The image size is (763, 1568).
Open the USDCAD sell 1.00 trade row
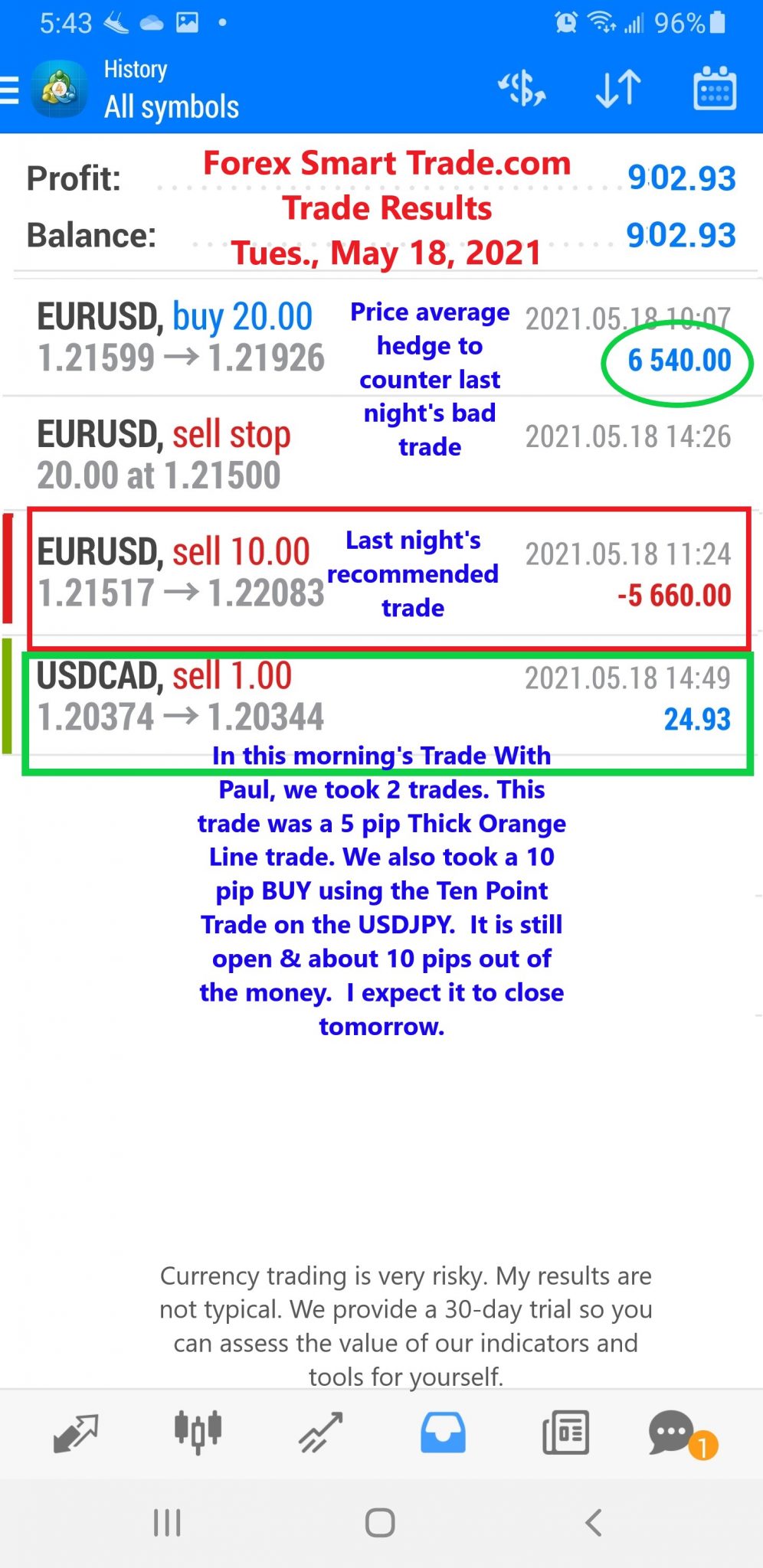[381, 696]
